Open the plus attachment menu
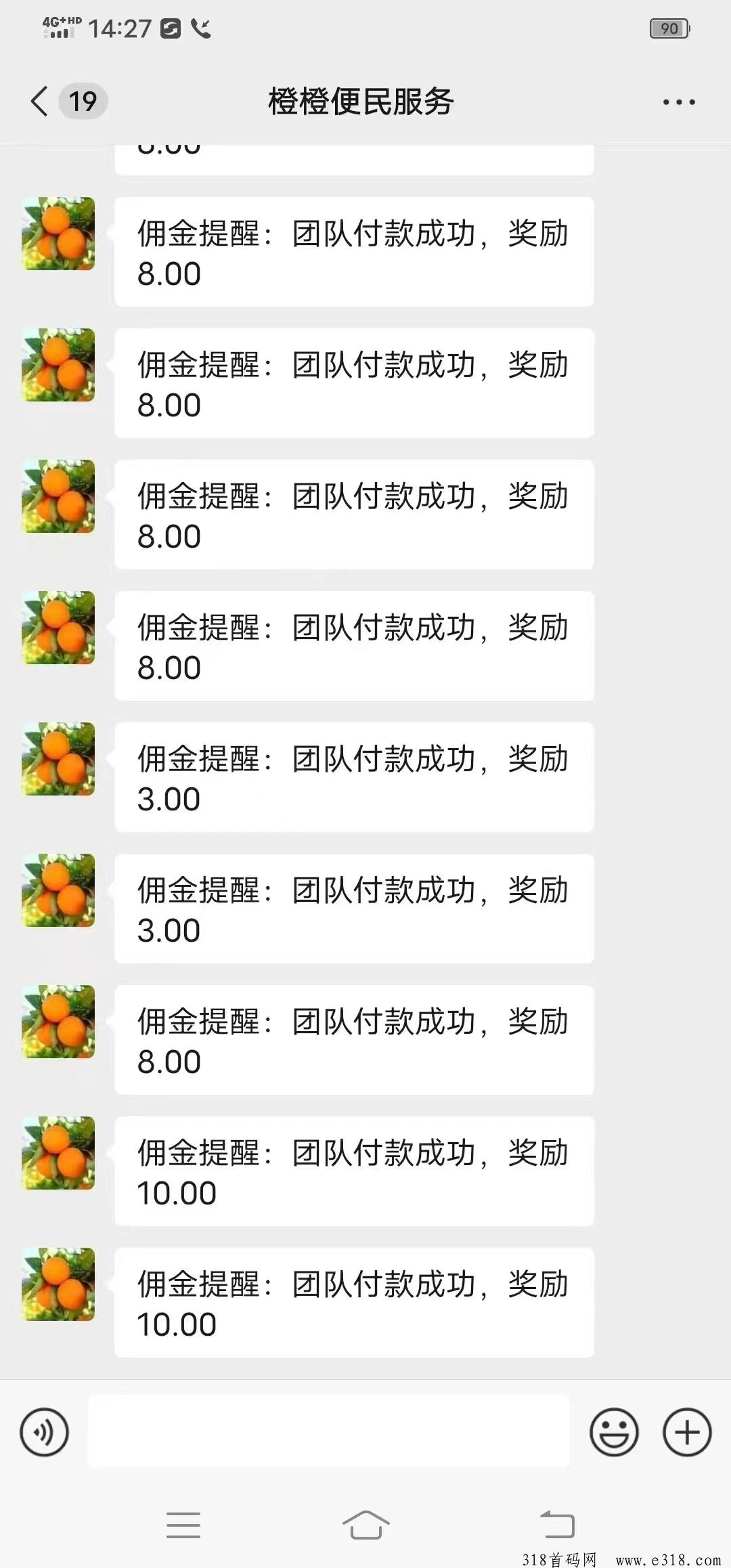 pyautogui.click(x=687, y=1432)
